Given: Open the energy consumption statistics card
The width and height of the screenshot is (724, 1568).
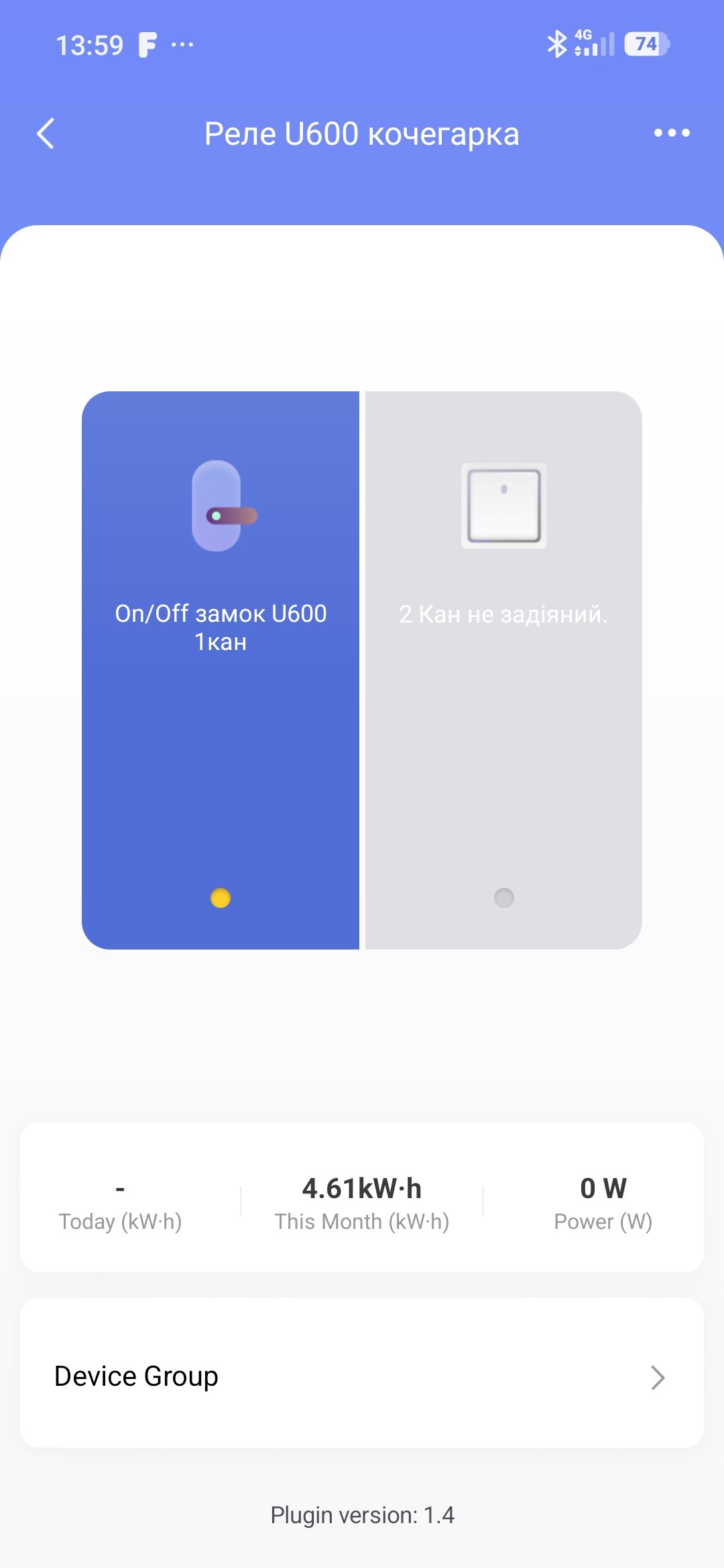Looking at the screenshot, I should [x=362, y=1197].
